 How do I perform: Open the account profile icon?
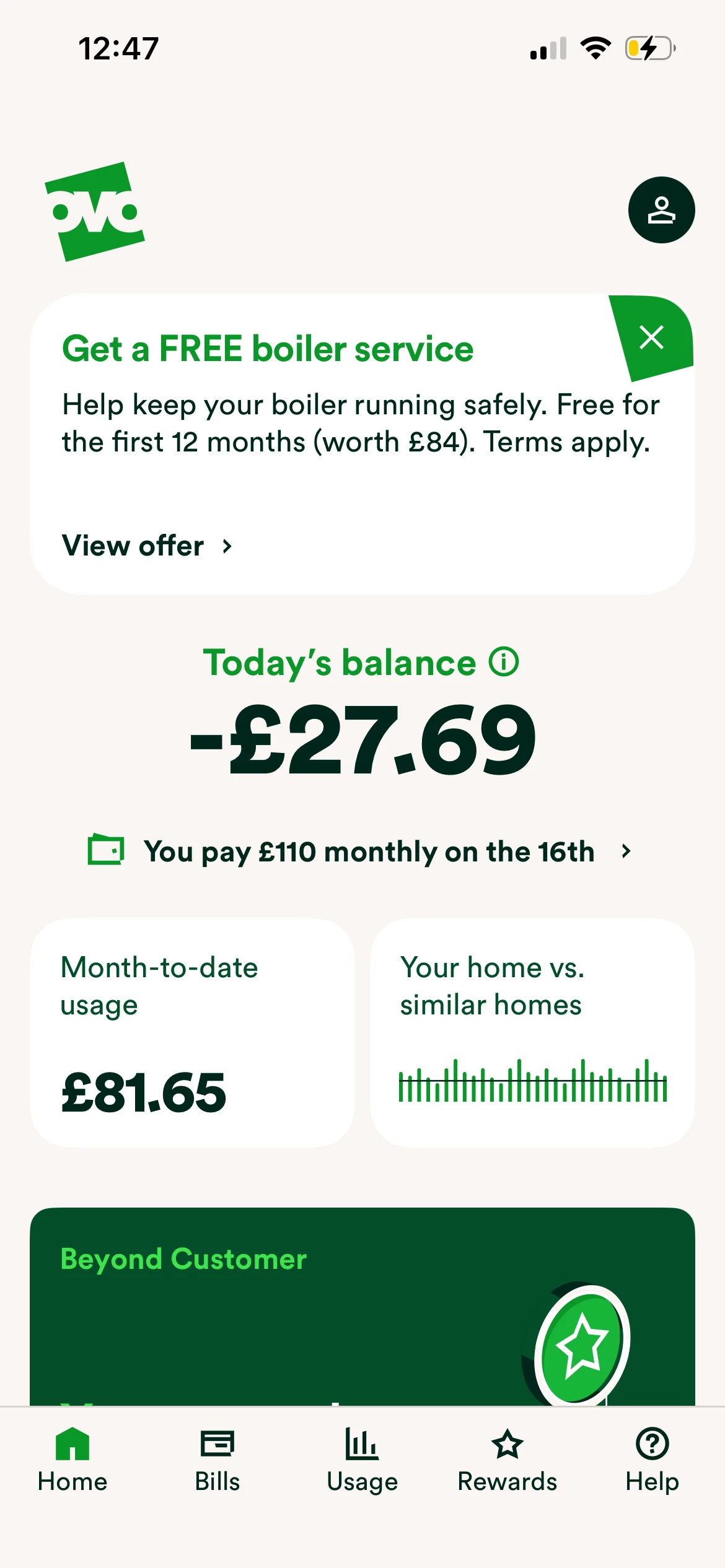click(x=661, y=210)
